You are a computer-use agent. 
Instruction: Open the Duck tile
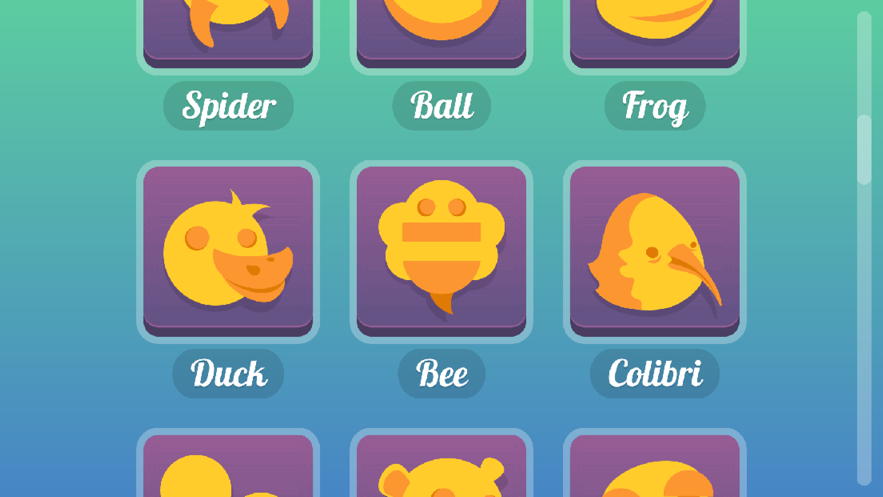click(228, 250)
